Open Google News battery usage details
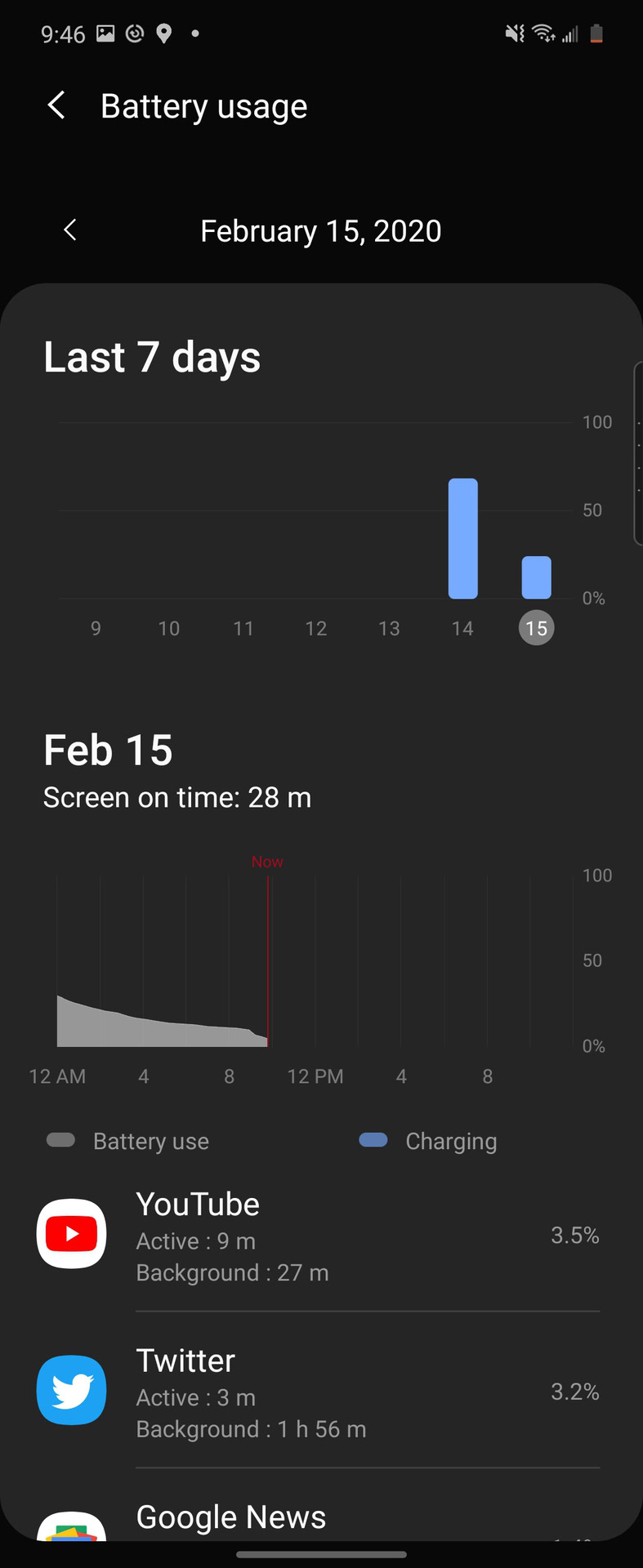 tap(319, 1519)
